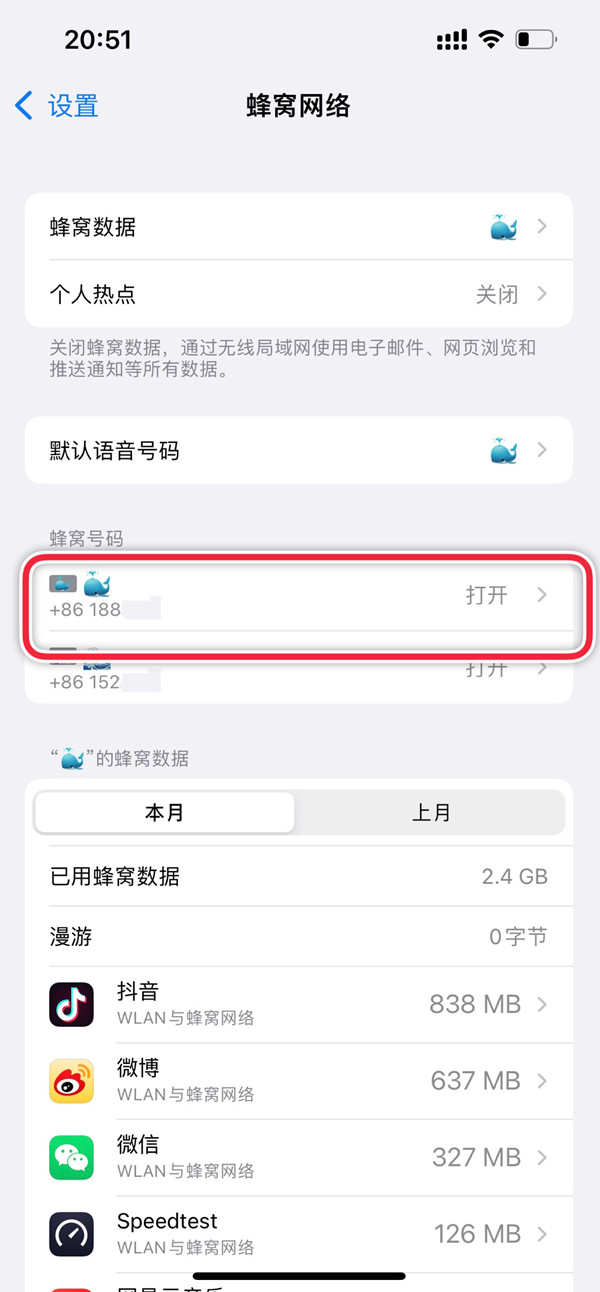Go back to 设置
This screenshot has width=600, height=1292.
click(58, 105)
